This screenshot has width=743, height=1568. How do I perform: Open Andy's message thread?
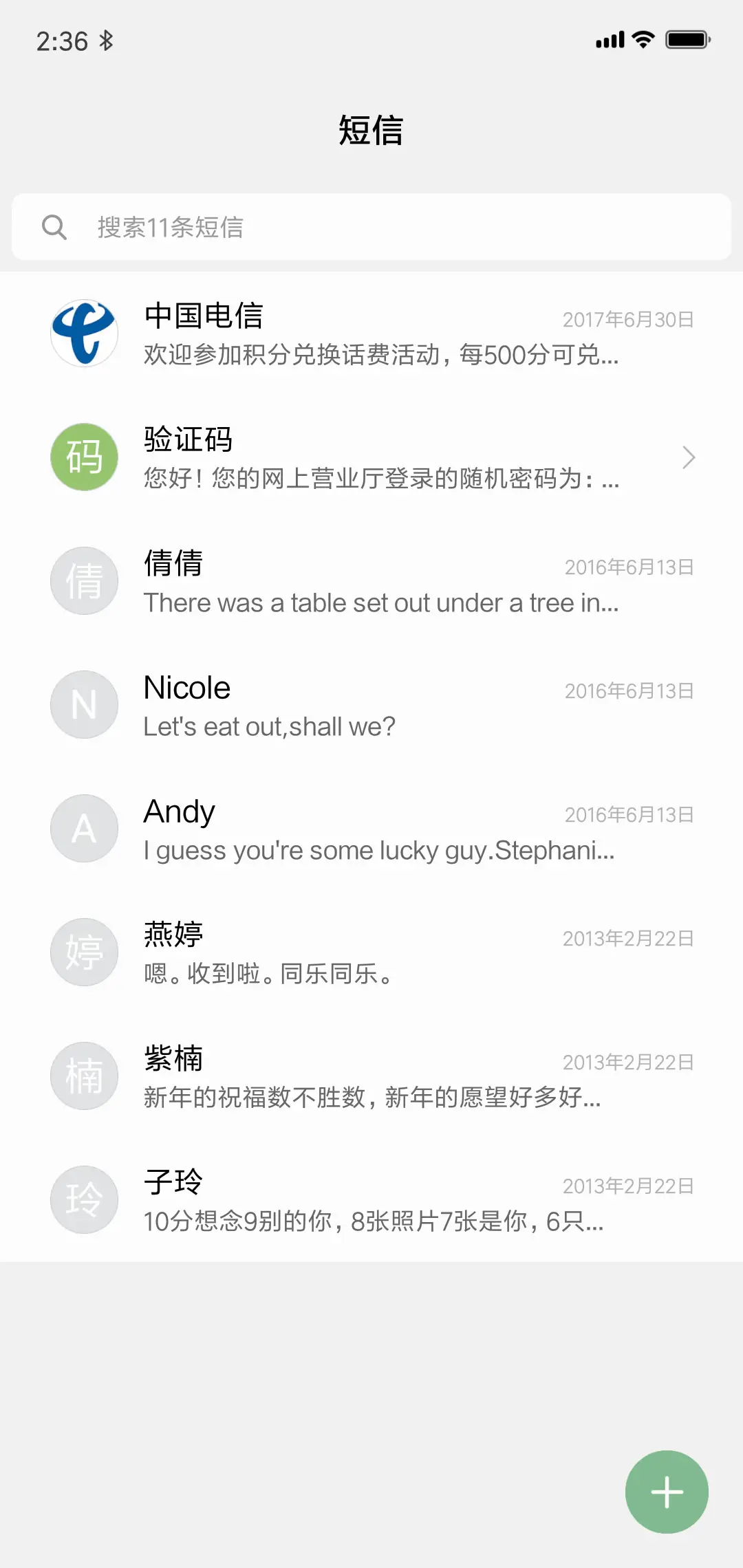[371, 829]
